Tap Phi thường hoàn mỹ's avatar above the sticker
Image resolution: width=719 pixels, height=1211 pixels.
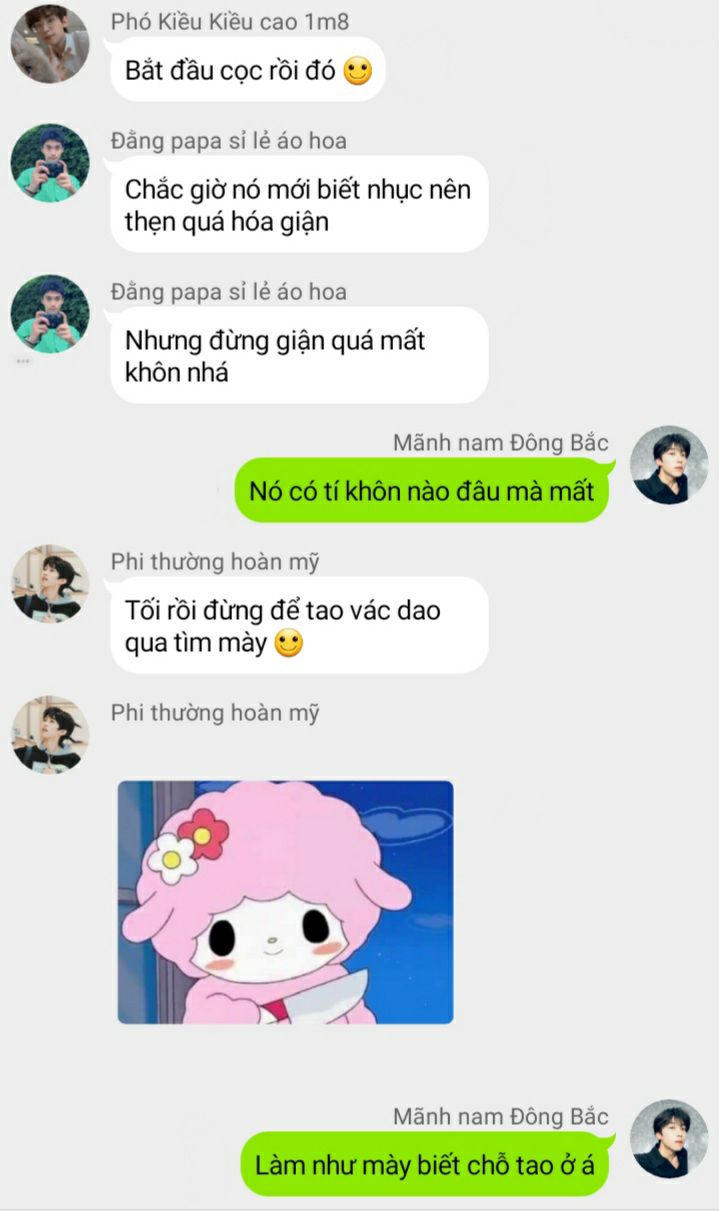pos(49,735)
